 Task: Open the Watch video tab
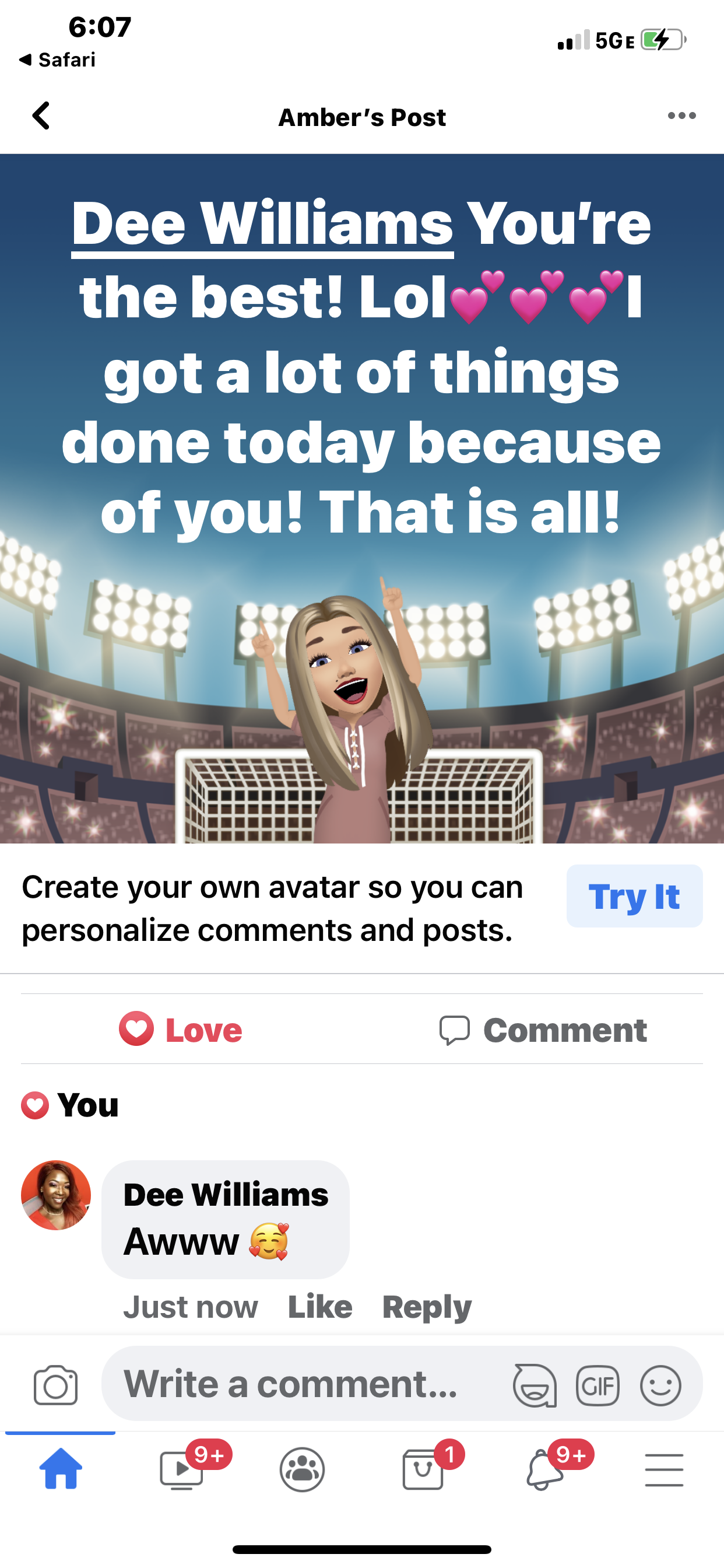pos(181,1469)
